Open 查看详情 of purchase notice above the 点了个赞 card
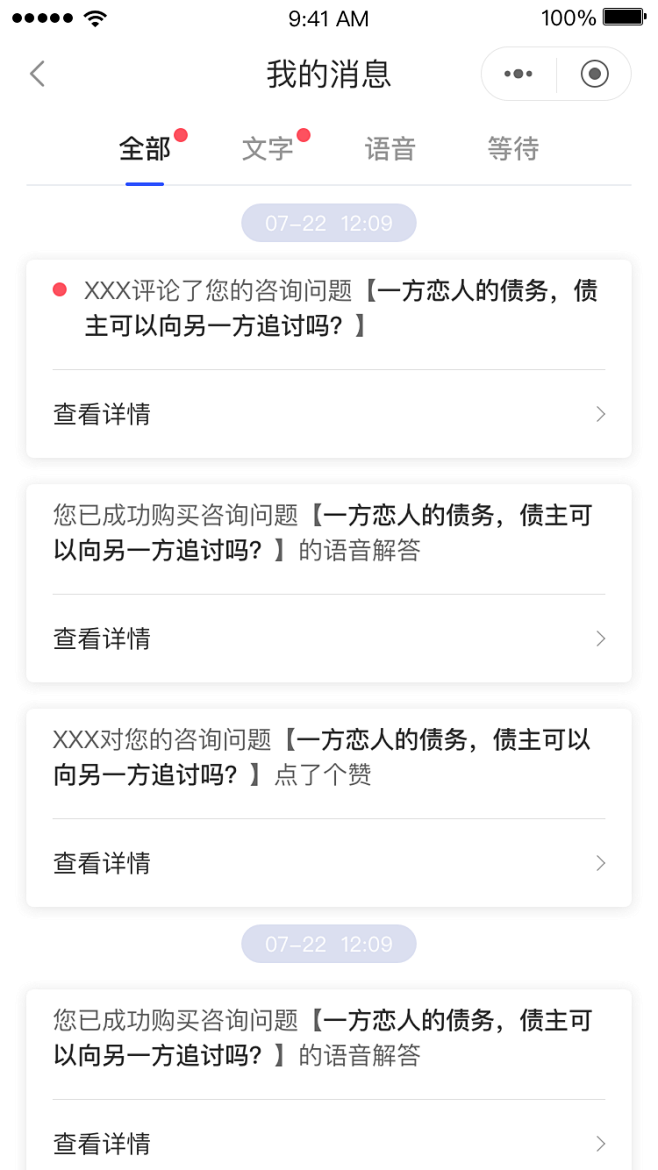The height and width of the screenshot is (1170, 658). pyautogui.click(x=329, y=639)
